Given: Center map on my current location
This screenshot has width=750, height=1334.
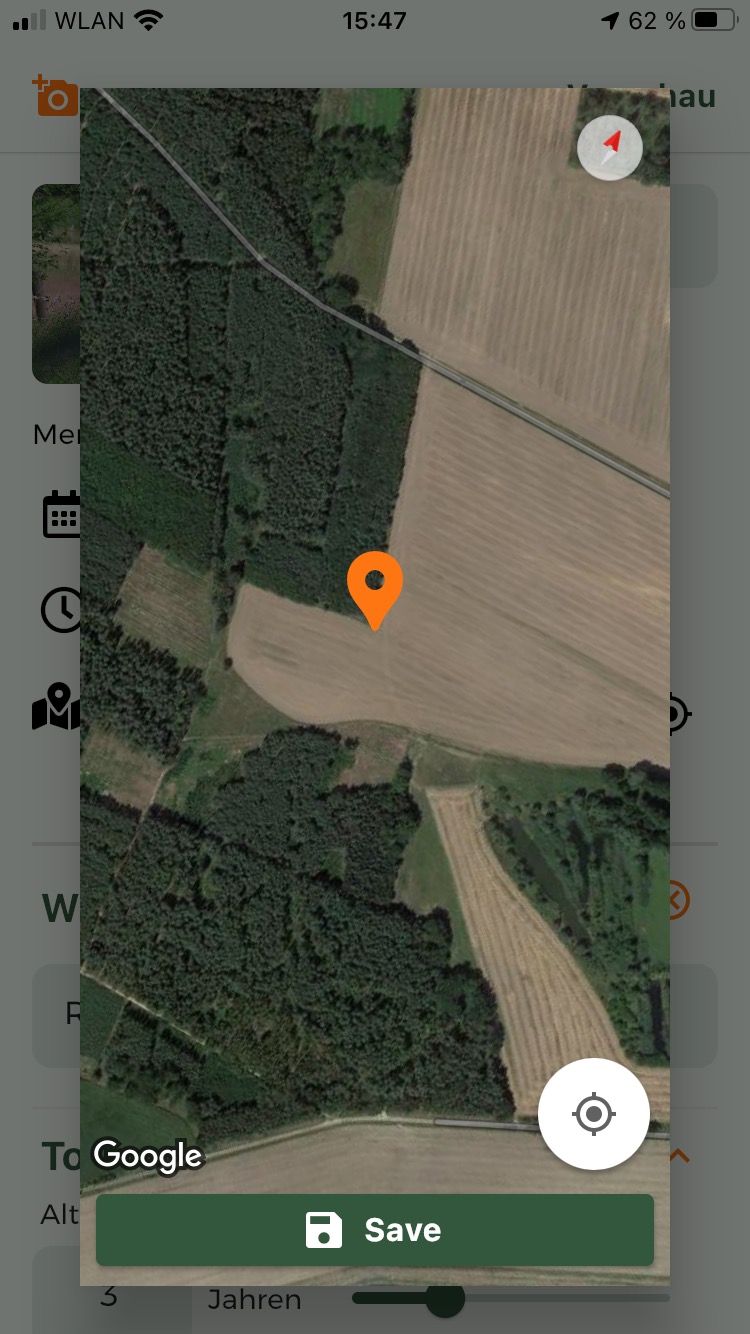Looking at the screenshot, I should click(x=594, y=1114).
